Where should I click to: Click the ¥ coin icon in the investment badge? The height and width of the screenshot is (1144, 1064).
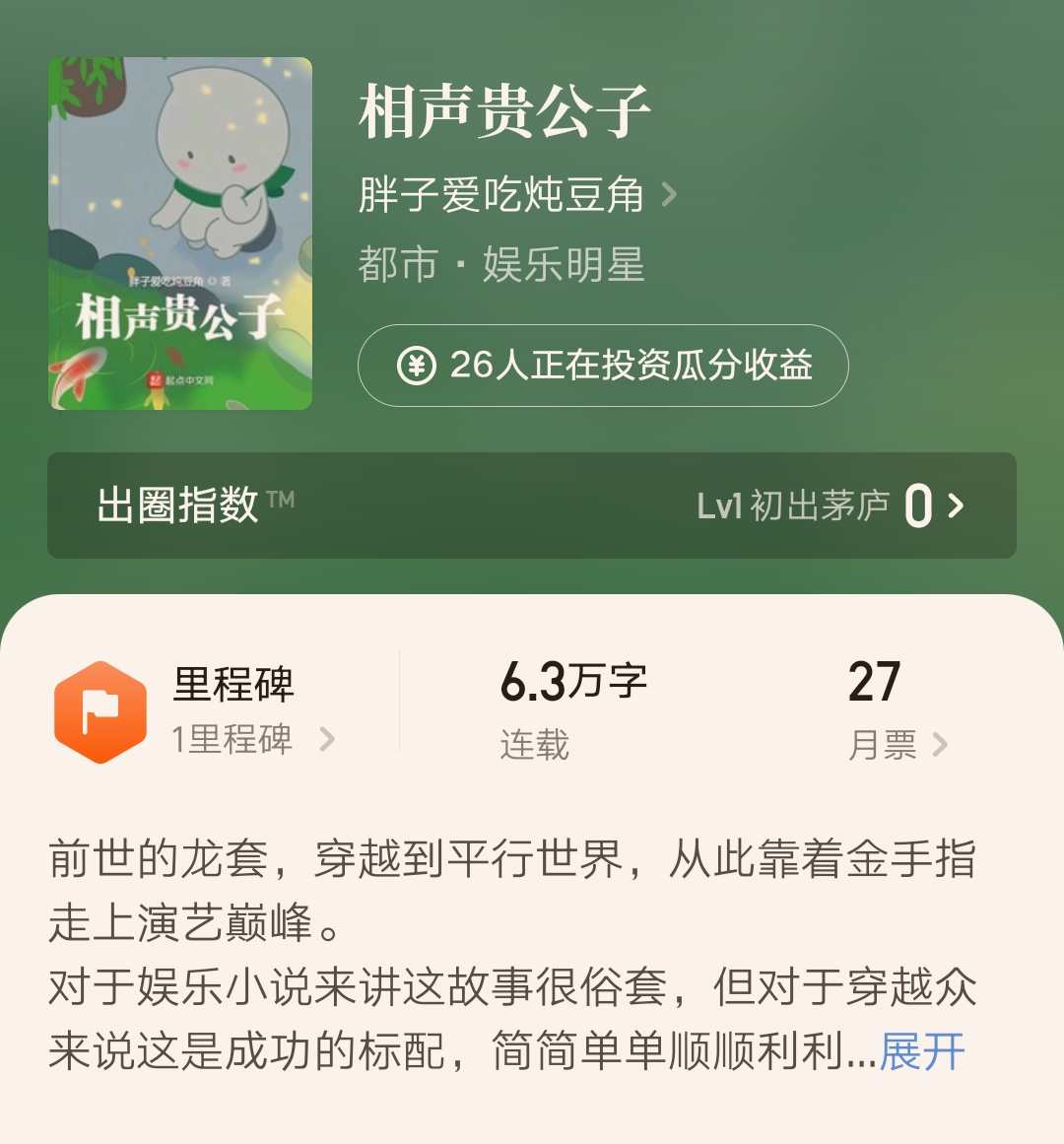tap(419, 367)
